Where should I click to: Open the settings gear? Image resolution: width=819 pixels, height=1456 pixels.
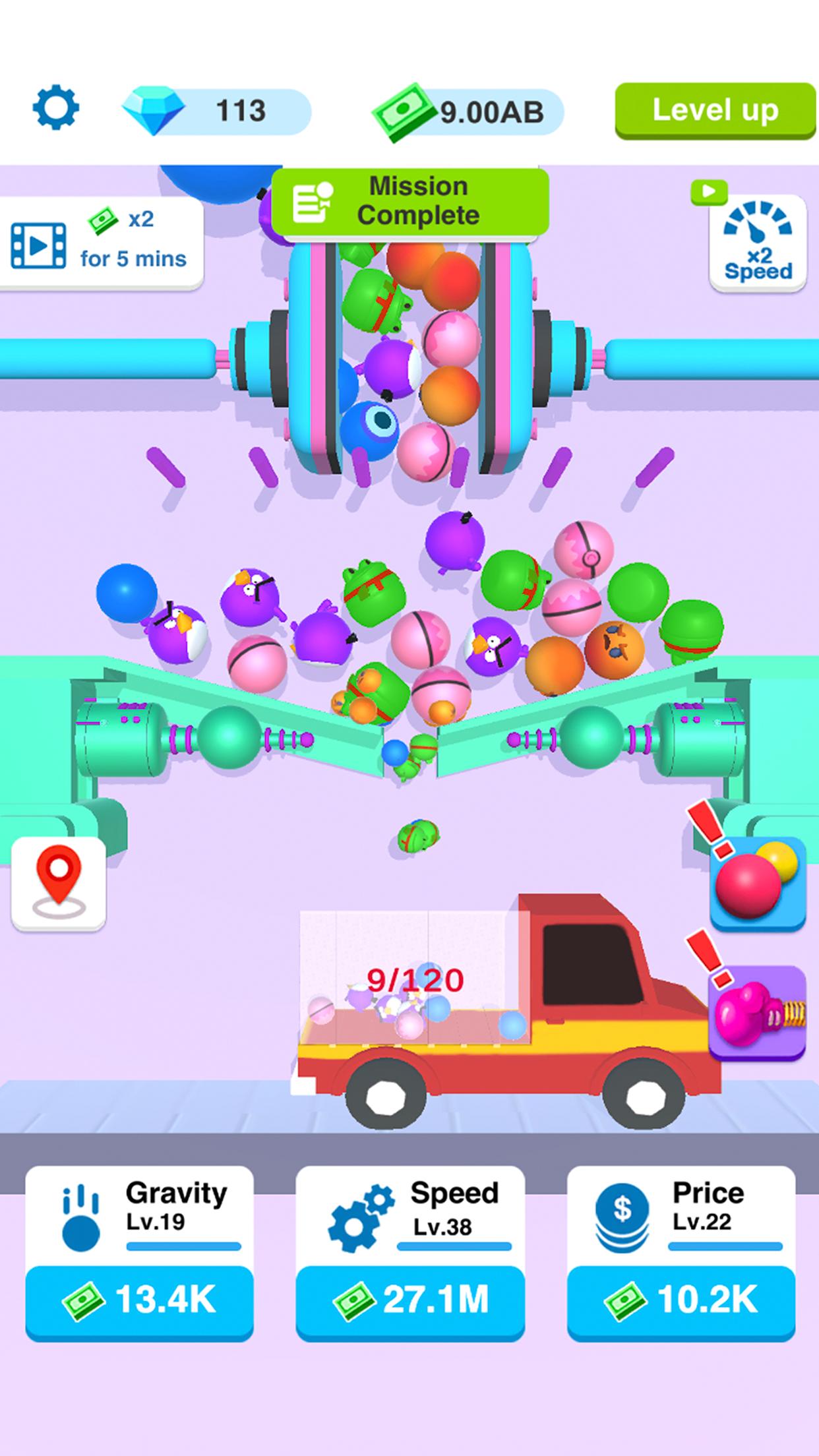click(x=56, y=107)
